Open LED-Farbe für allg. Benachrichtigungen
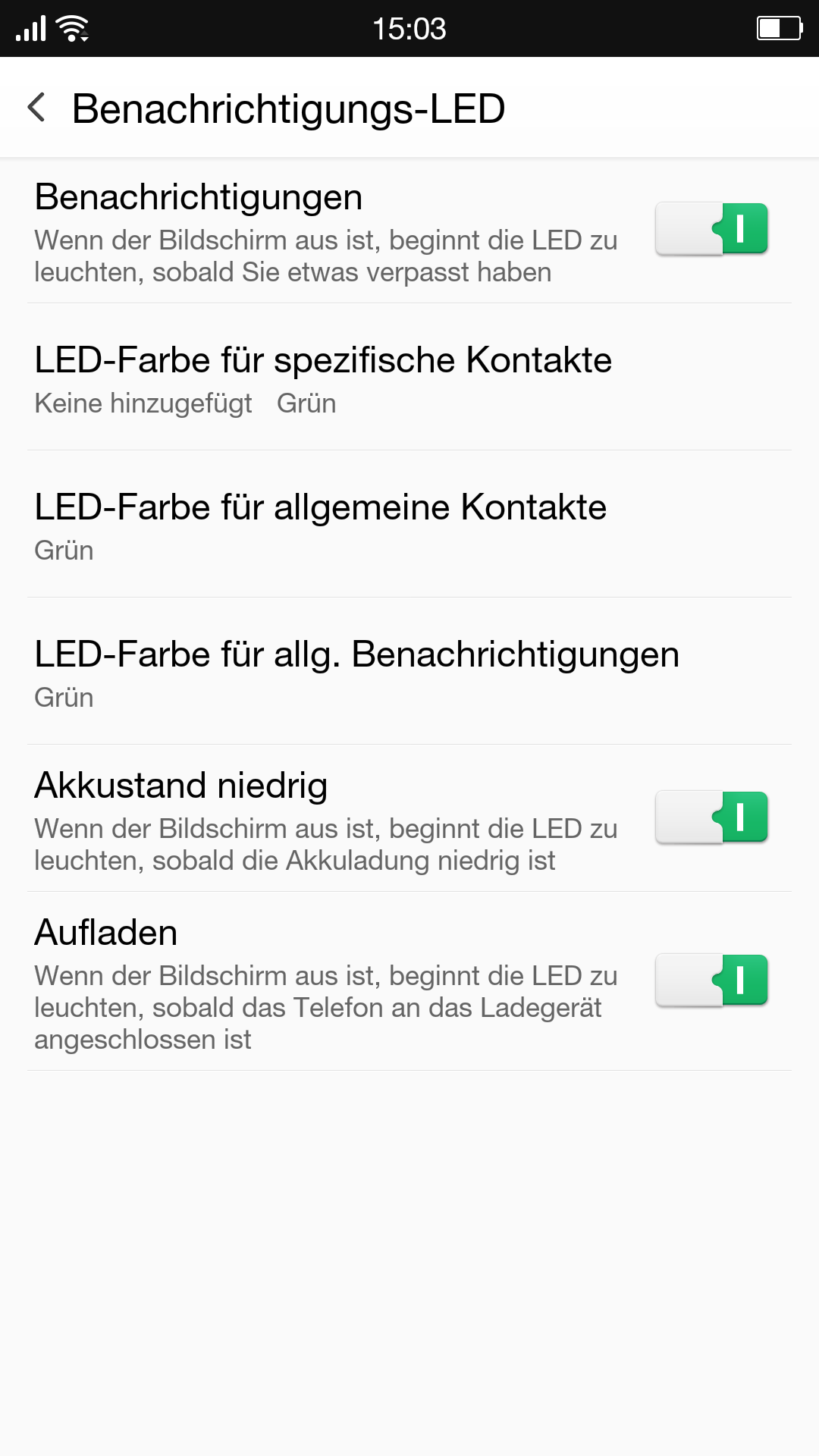Image resolution: width=819 pixels, height=1456 pixels. point(409,672)
